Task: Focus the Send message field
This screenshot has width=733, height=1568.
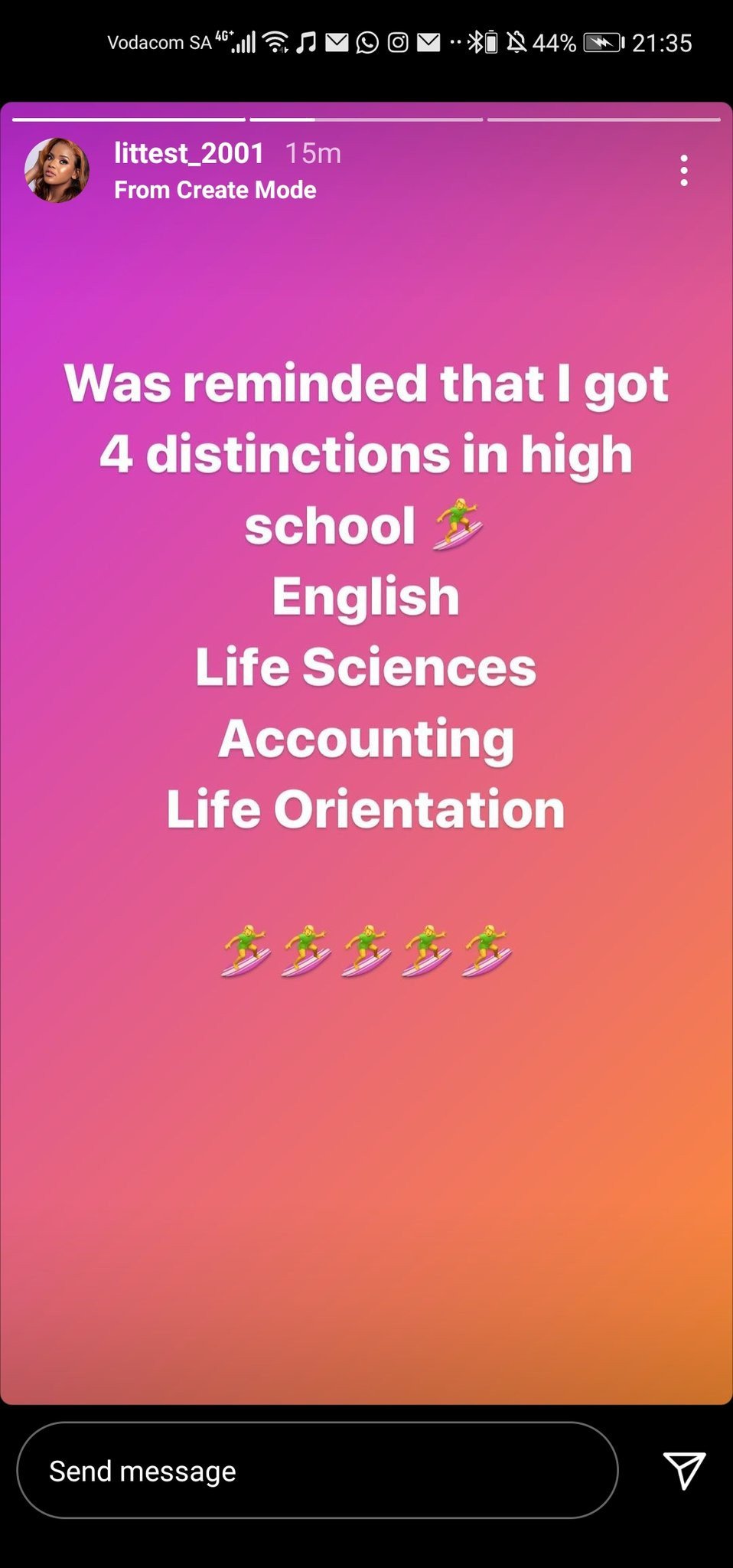Action: pyautogui.click(x=317, y=1471)
